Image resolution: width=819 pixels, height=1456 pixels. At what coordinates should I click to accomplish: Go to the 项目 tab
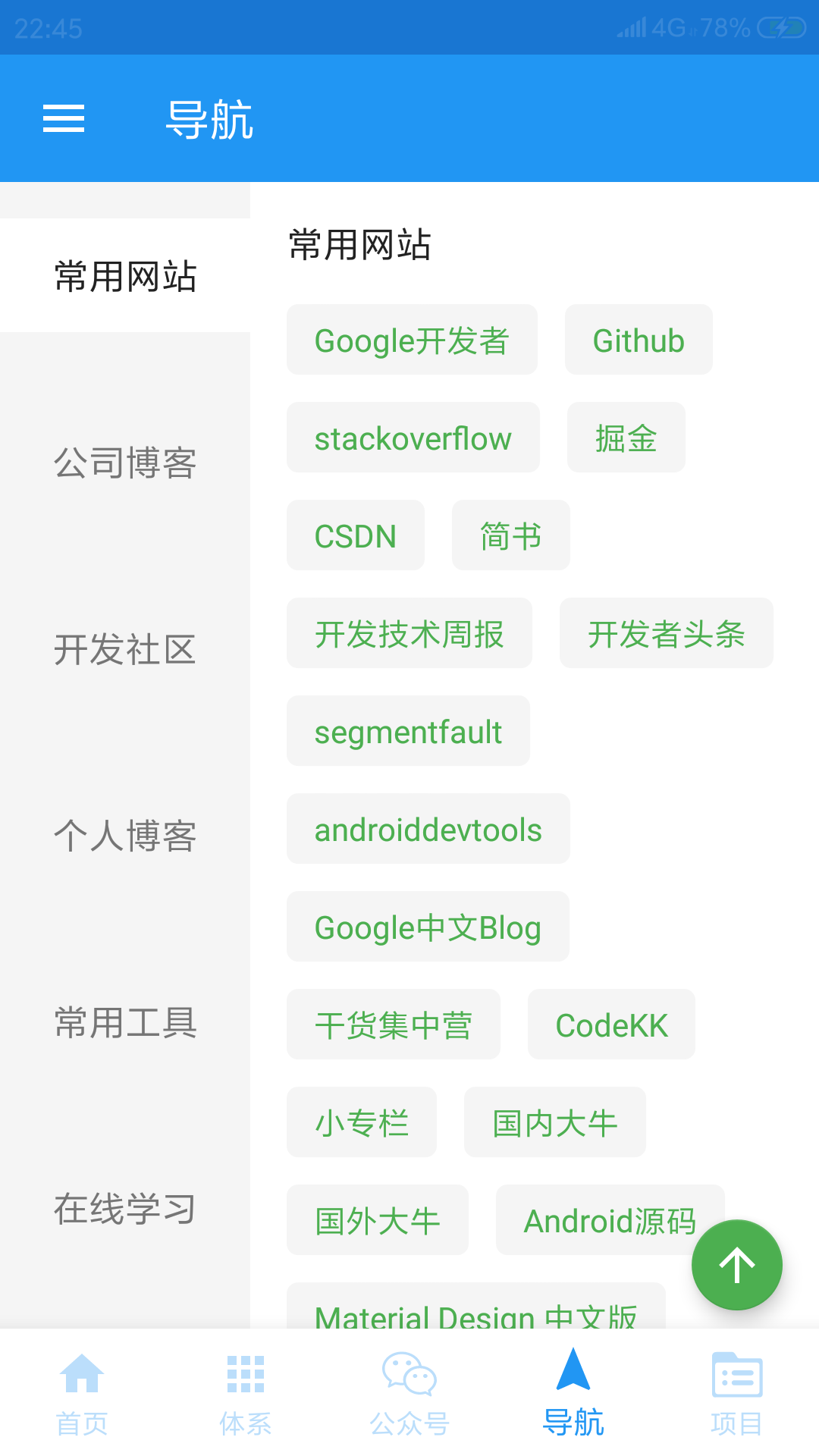pos(737,1394)
